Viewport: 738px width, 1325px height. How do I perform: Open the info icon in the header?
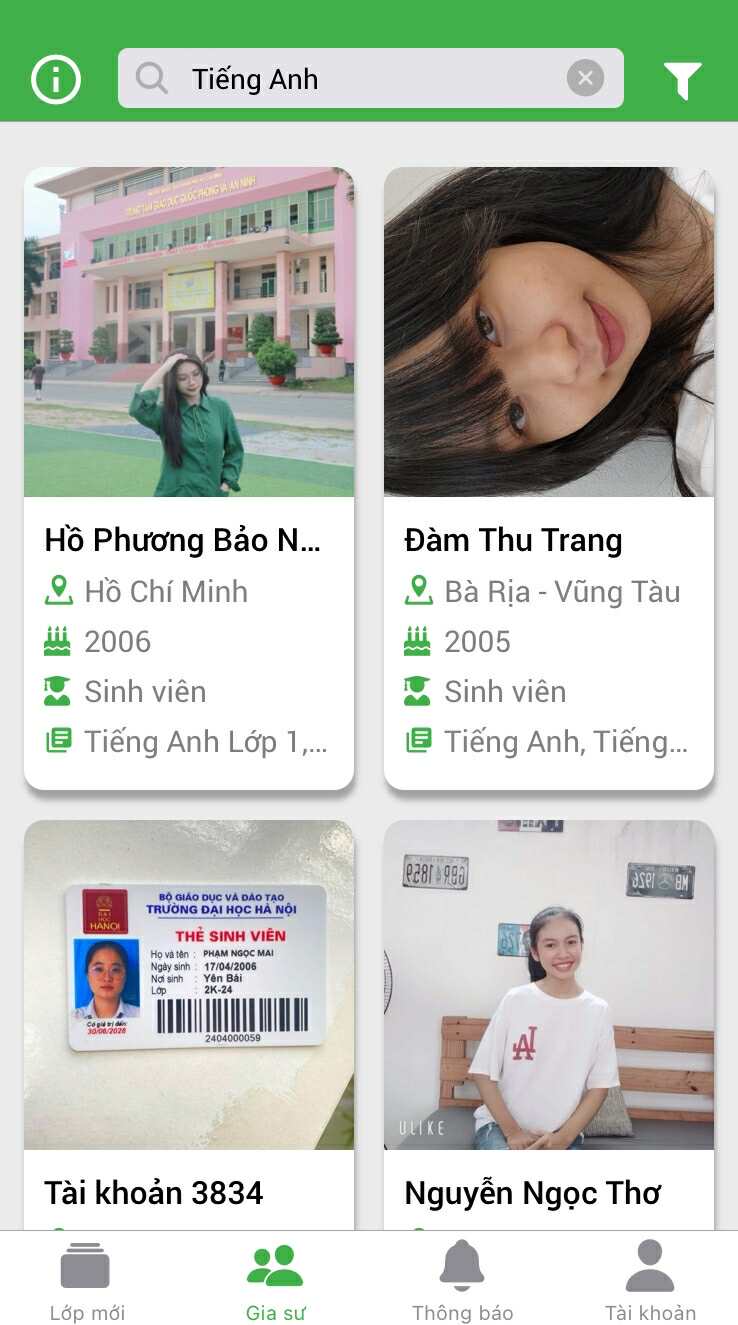click(56, 79)
